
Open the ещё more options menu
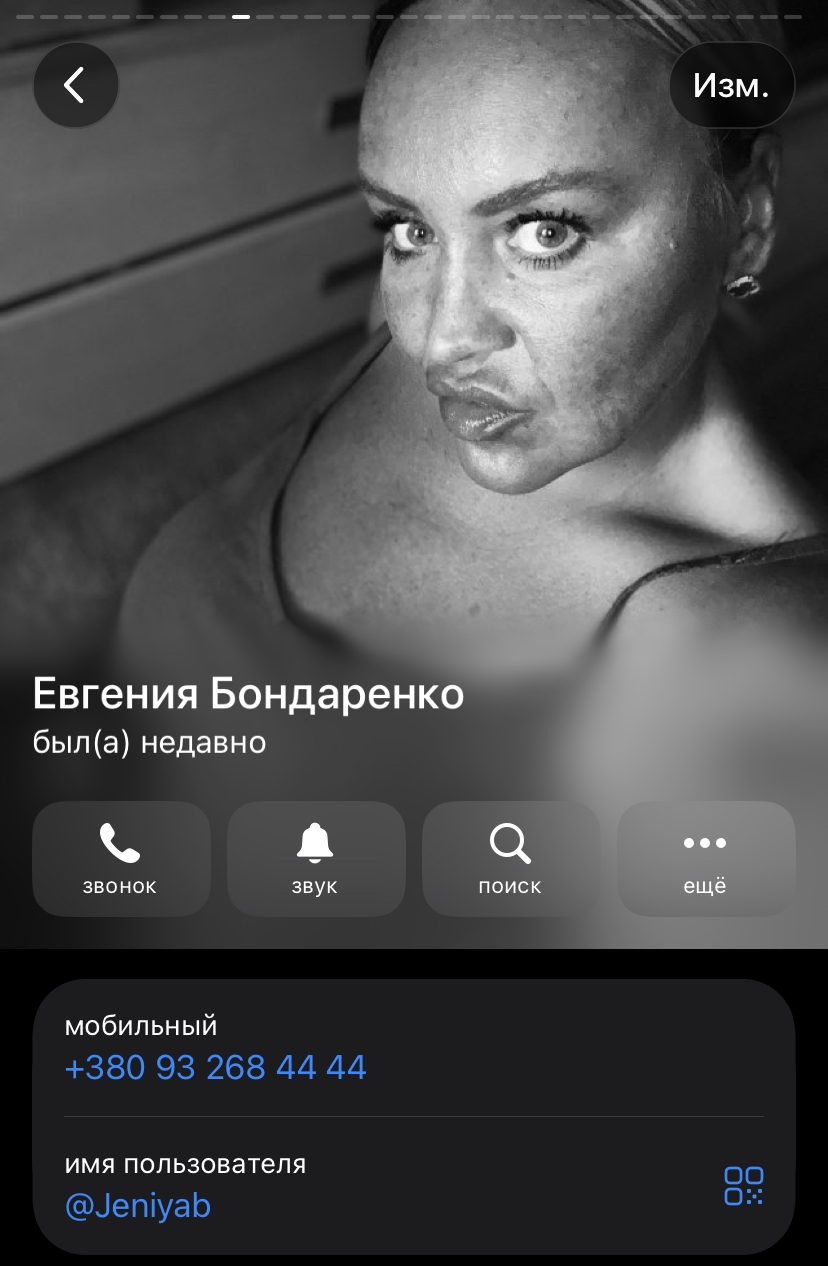(706, 859)
